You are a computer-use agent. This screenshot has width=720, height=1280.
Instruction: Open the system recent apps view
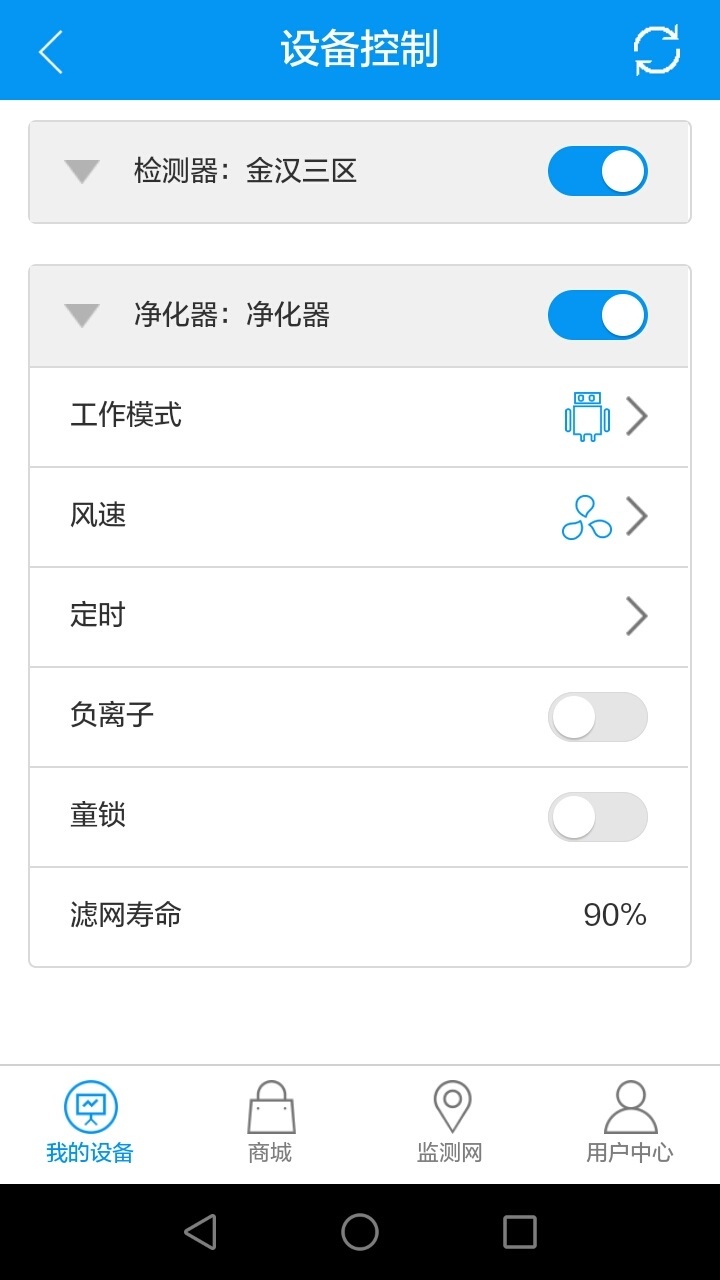point(519,1232)
